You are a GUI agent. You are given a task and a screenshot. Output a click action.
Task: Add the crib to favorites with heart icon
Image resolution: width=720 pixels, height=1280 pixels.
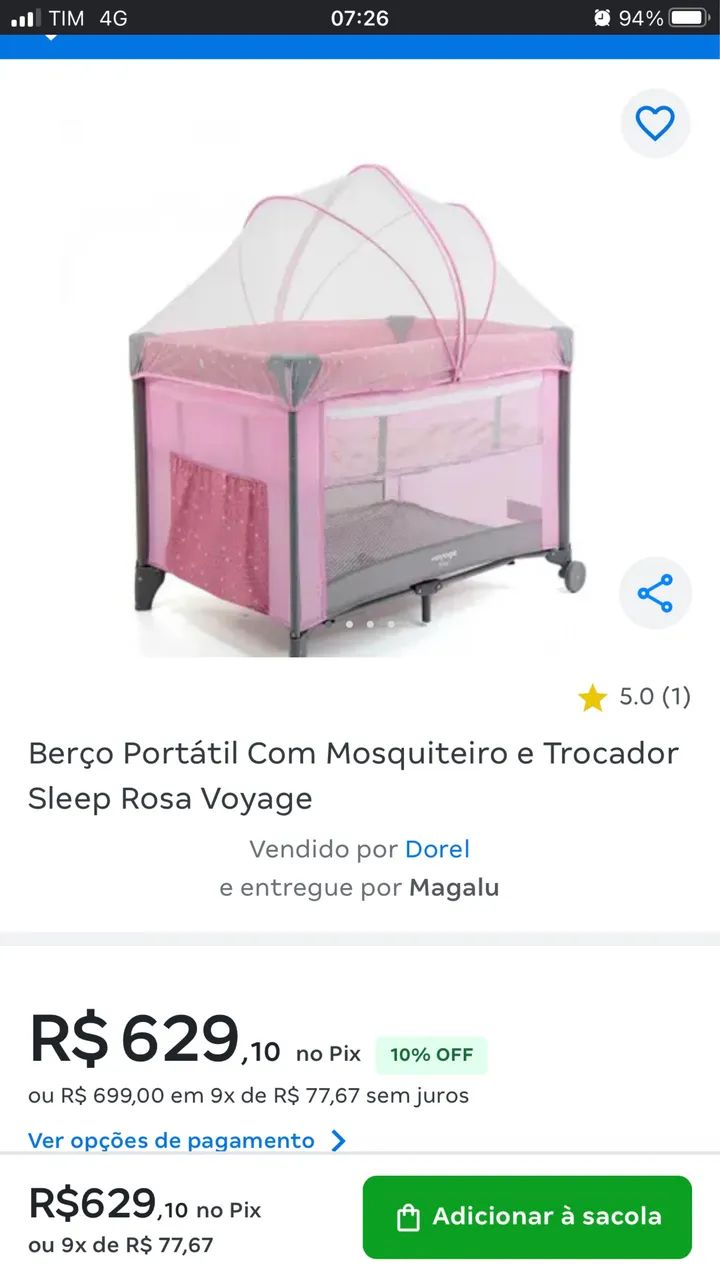655,124
